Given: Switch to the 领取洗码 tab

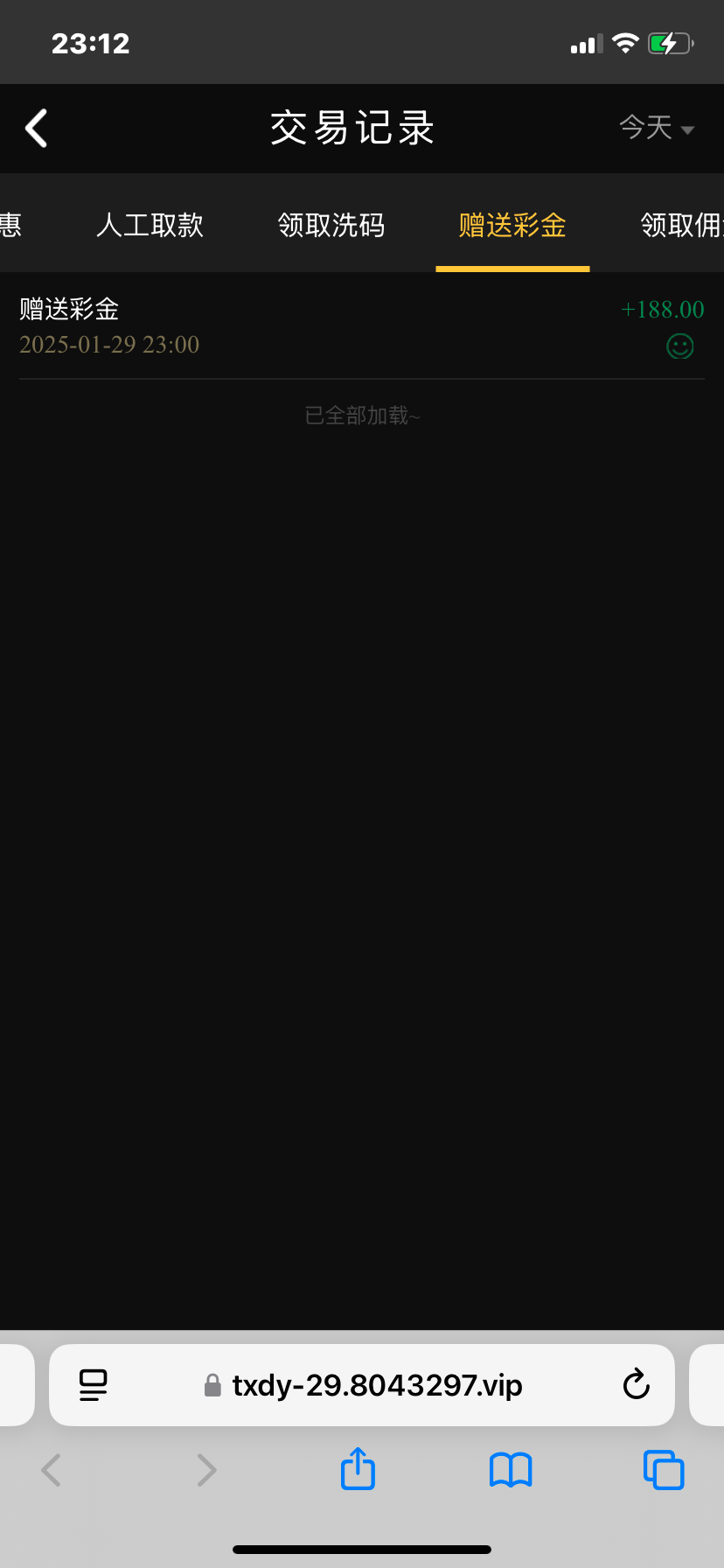Looking at the screenshot, I should tap(331, 226).
